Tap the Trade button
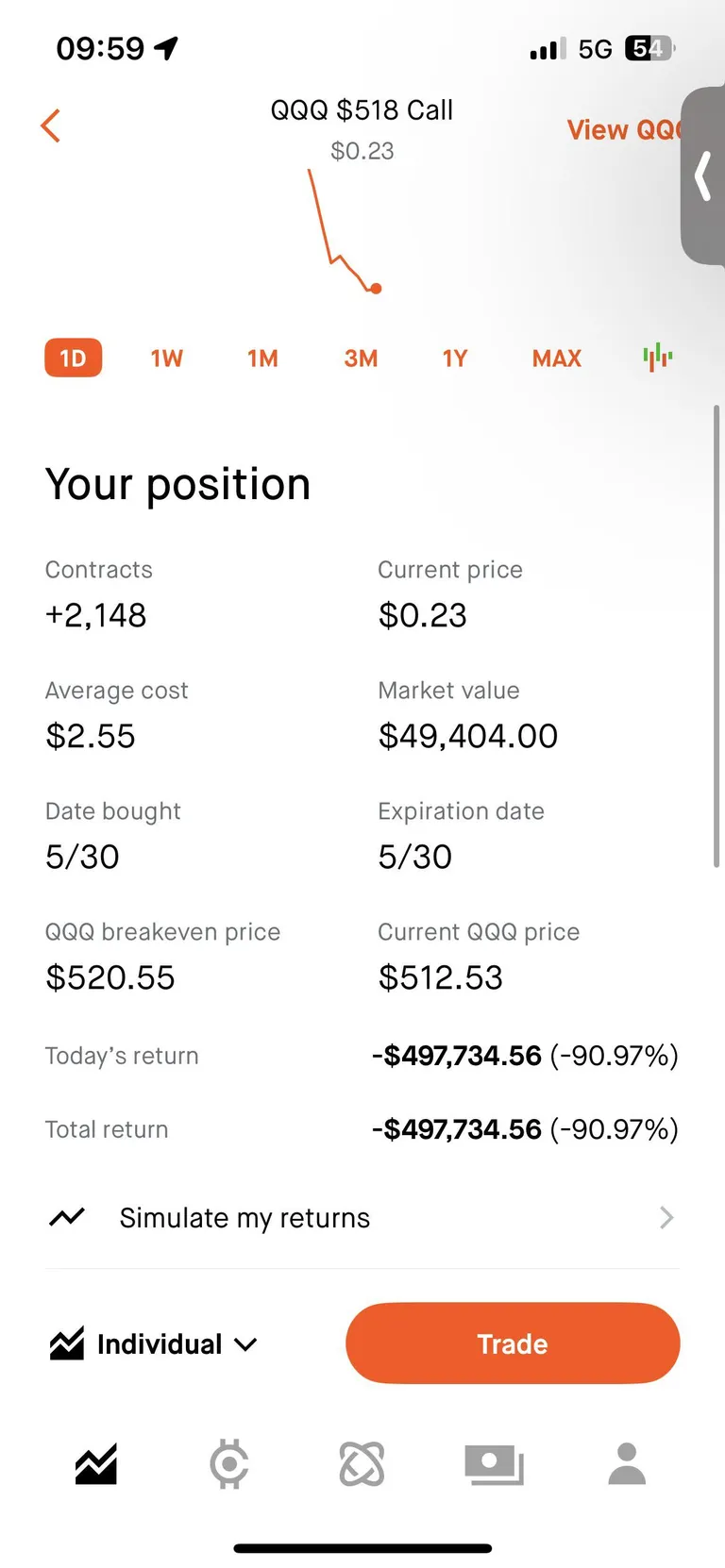 coord(513,1343)
